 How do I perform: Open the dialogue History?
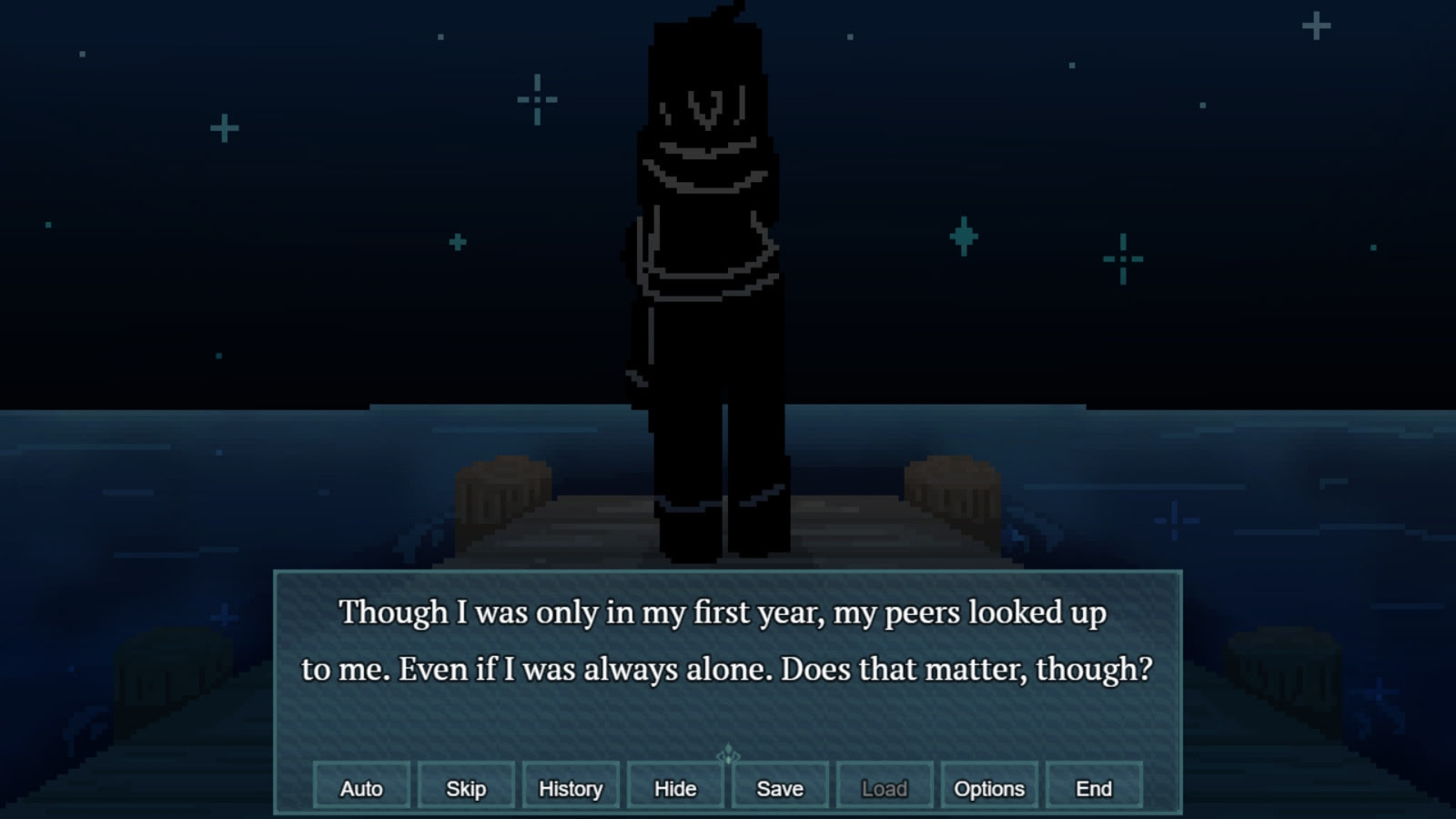point(571,786)
